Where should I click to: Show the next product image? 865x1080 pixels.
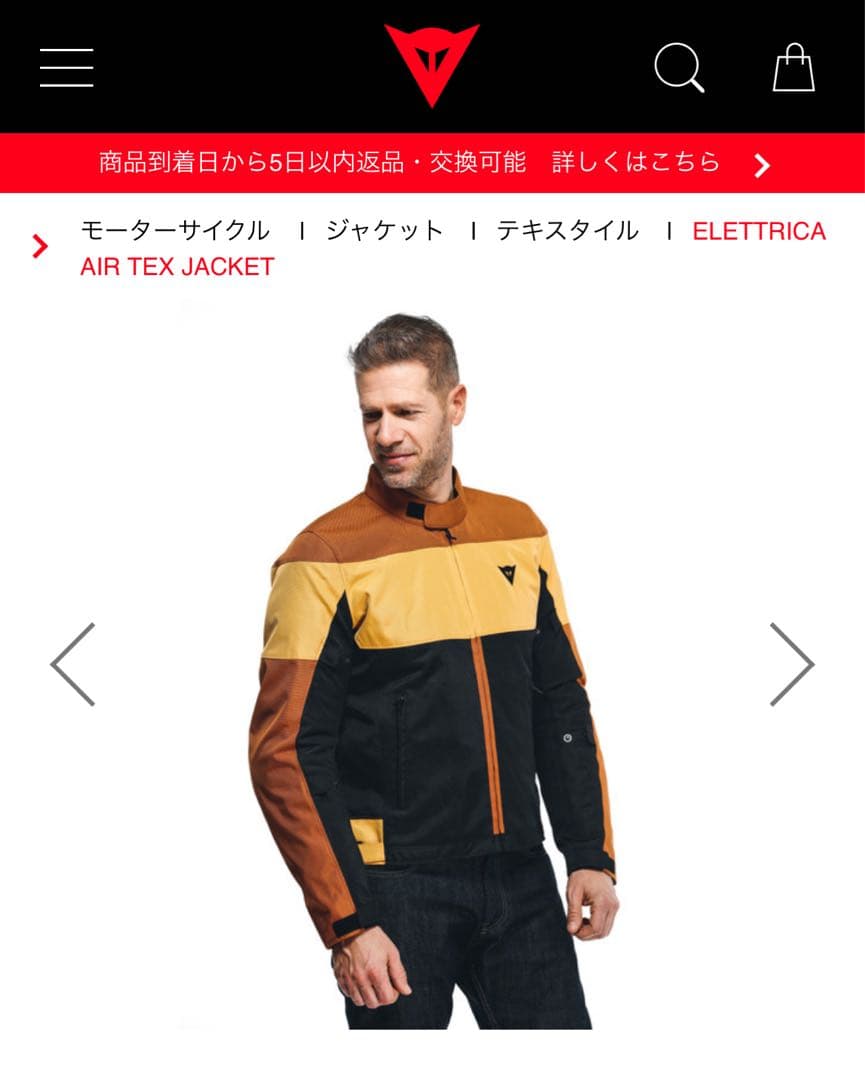coord(791,665)
